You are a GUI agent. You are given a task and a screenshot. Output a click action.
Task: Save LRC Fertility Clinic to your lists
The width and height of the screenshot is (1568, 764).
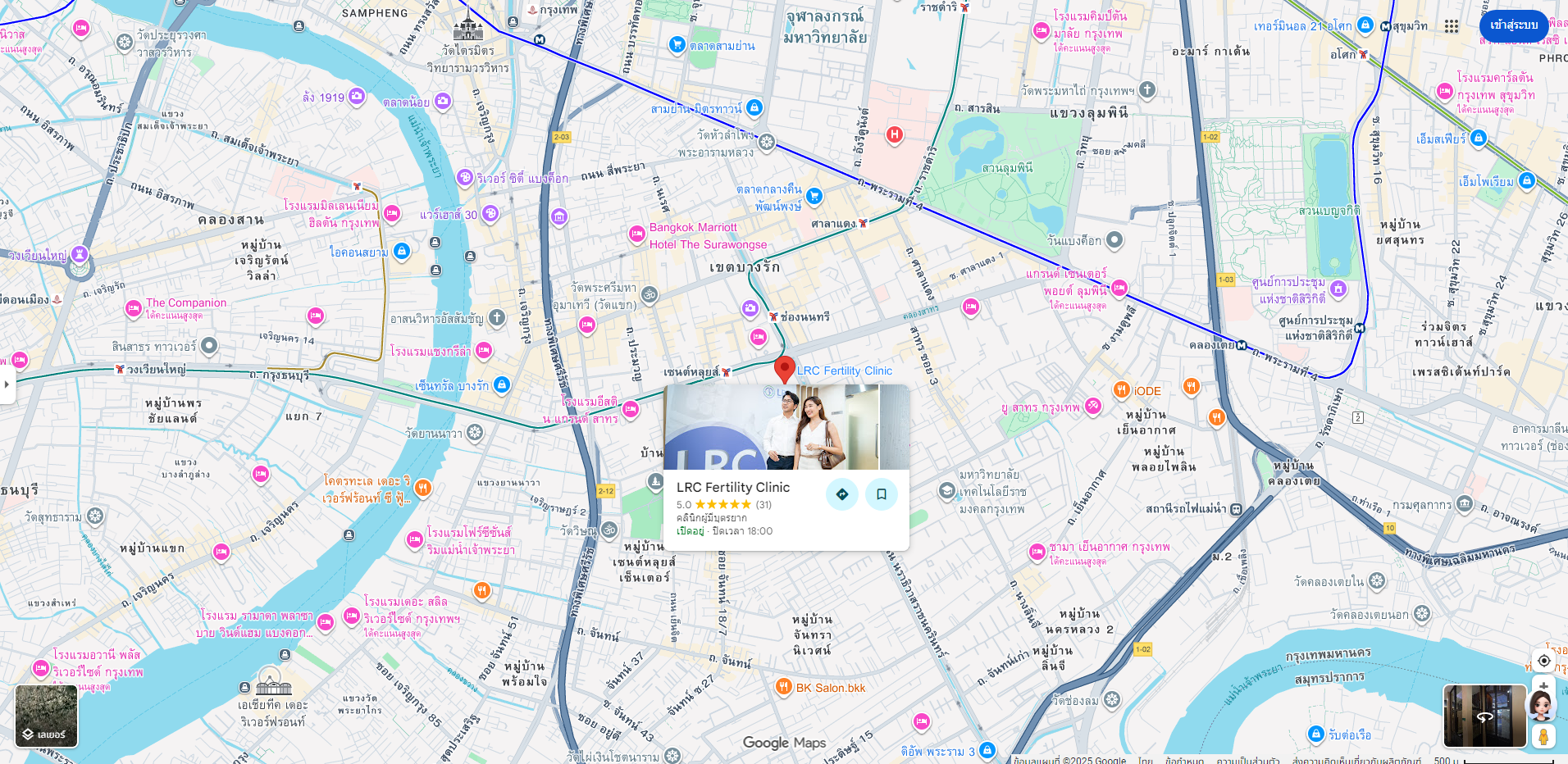[x=882, y=494]
